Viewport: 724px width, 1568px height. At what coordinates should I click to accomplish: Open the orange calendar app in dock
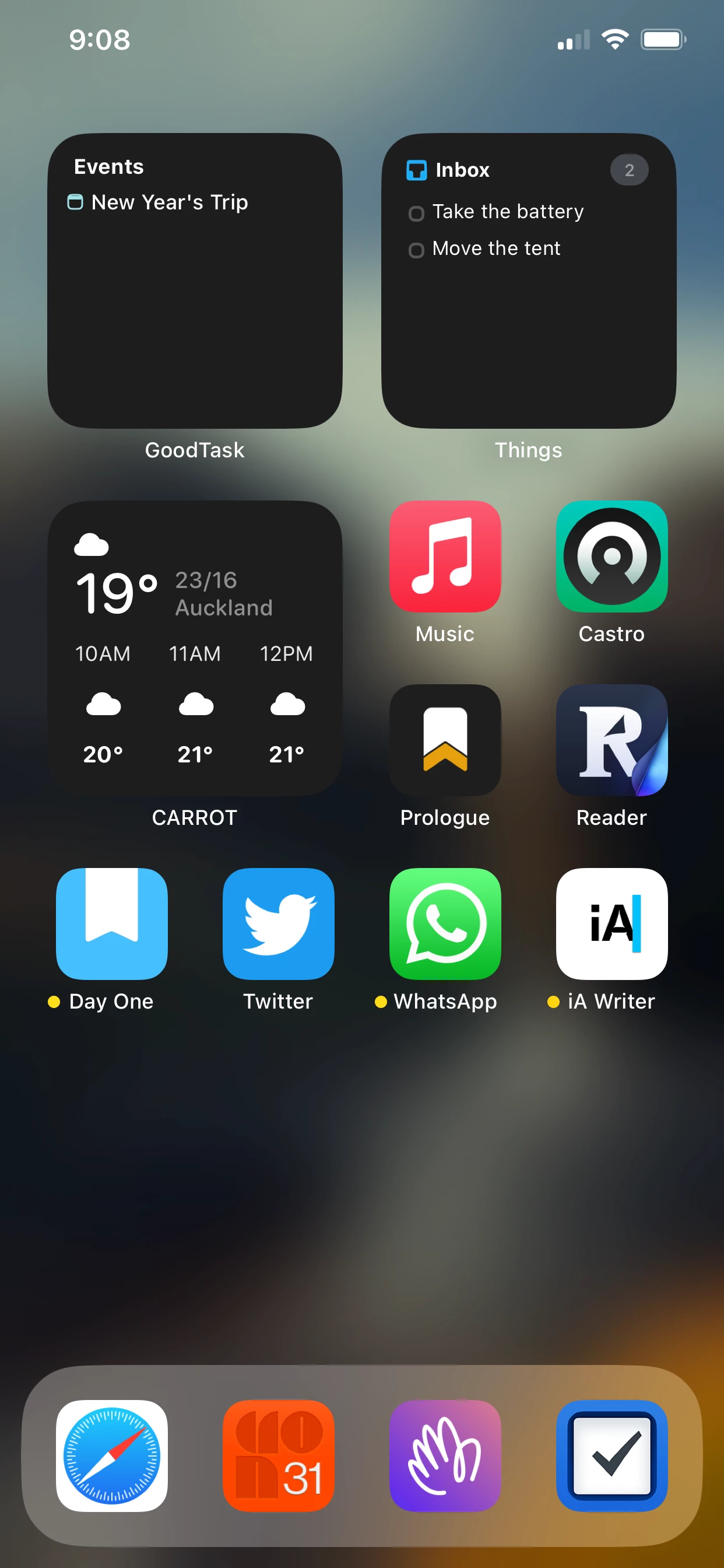[x=278, y=1455]
